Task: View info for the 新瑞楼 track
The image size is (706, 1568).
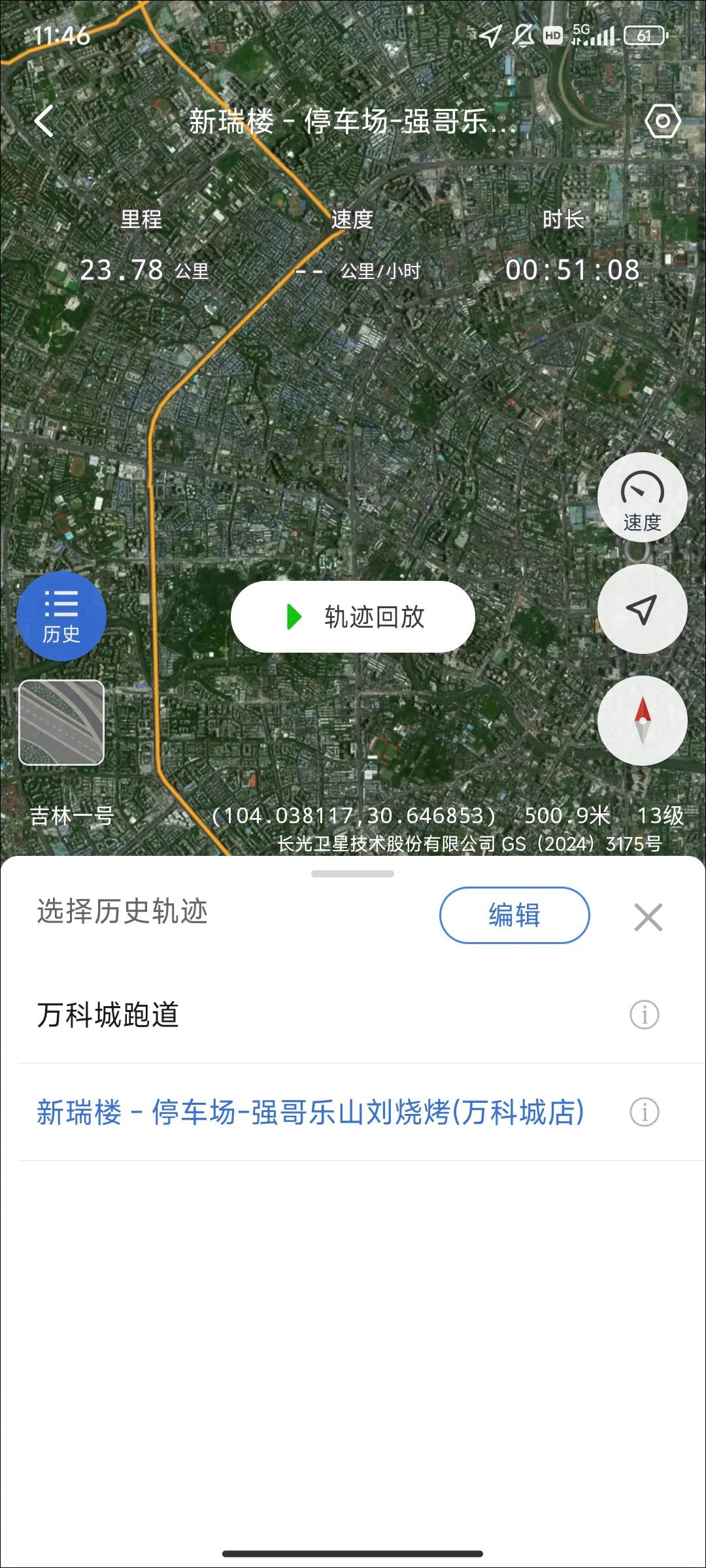Action: click(x=644, y=1112)
